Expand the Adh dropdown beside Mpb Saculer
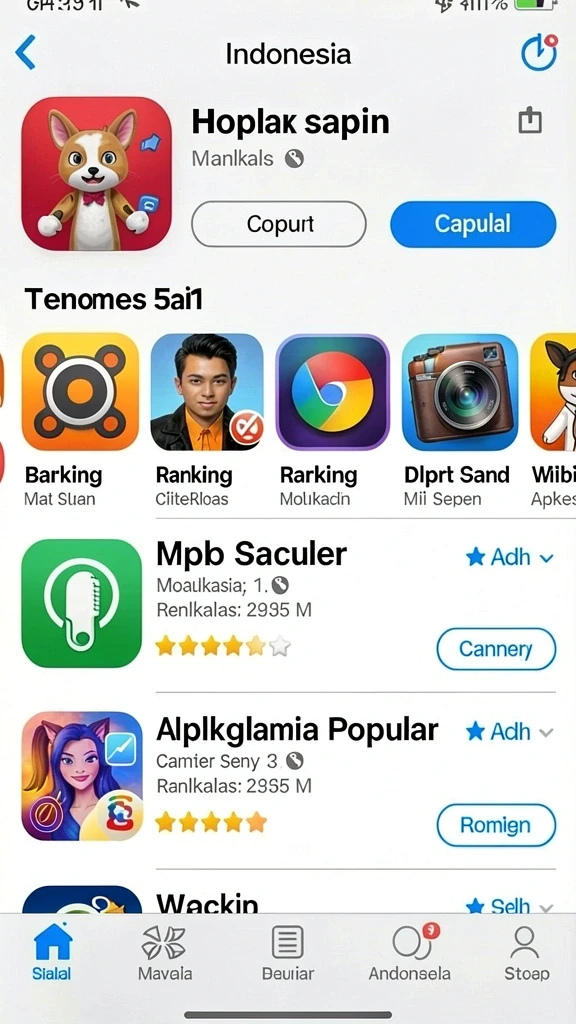Viewport: 576px width, 1024px height. click(509, 557)
